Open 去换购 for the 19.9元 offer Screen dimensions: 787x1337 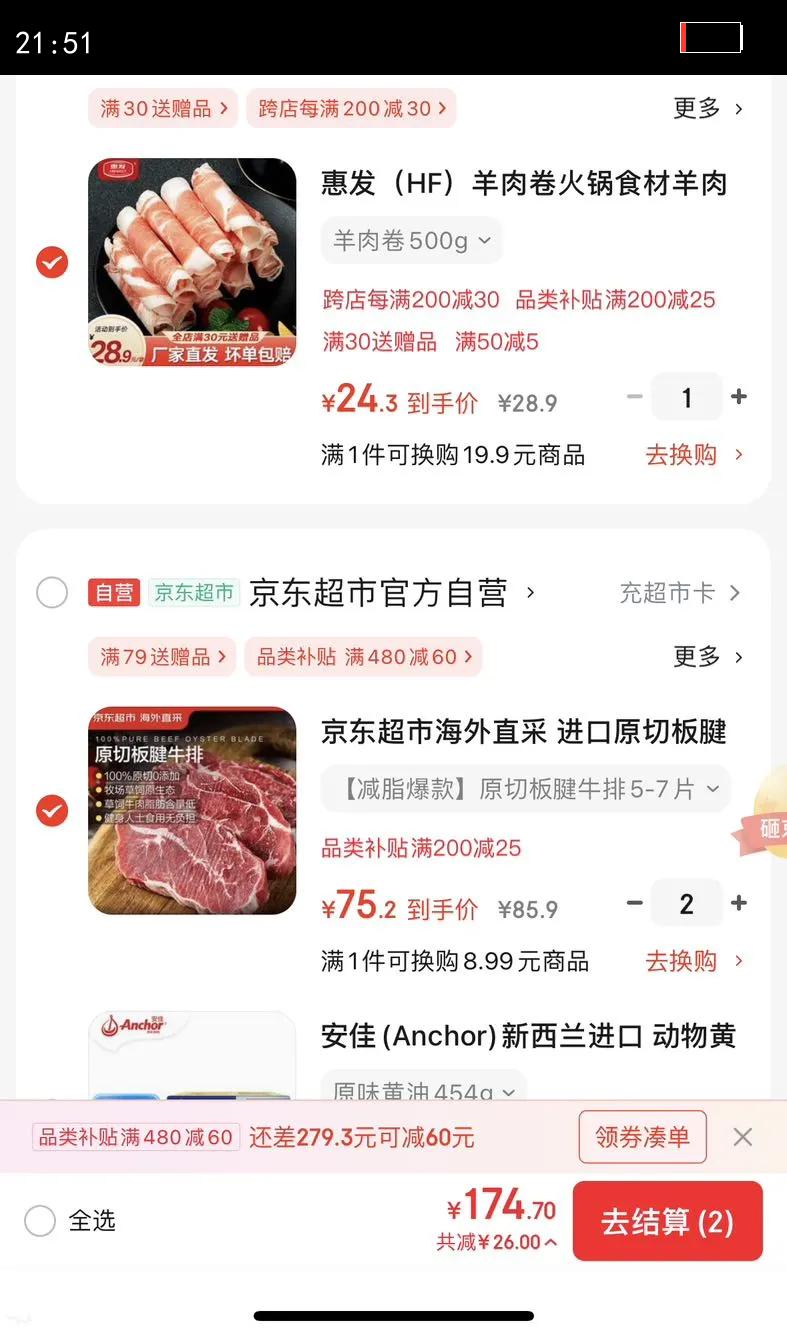pos(693,455)
